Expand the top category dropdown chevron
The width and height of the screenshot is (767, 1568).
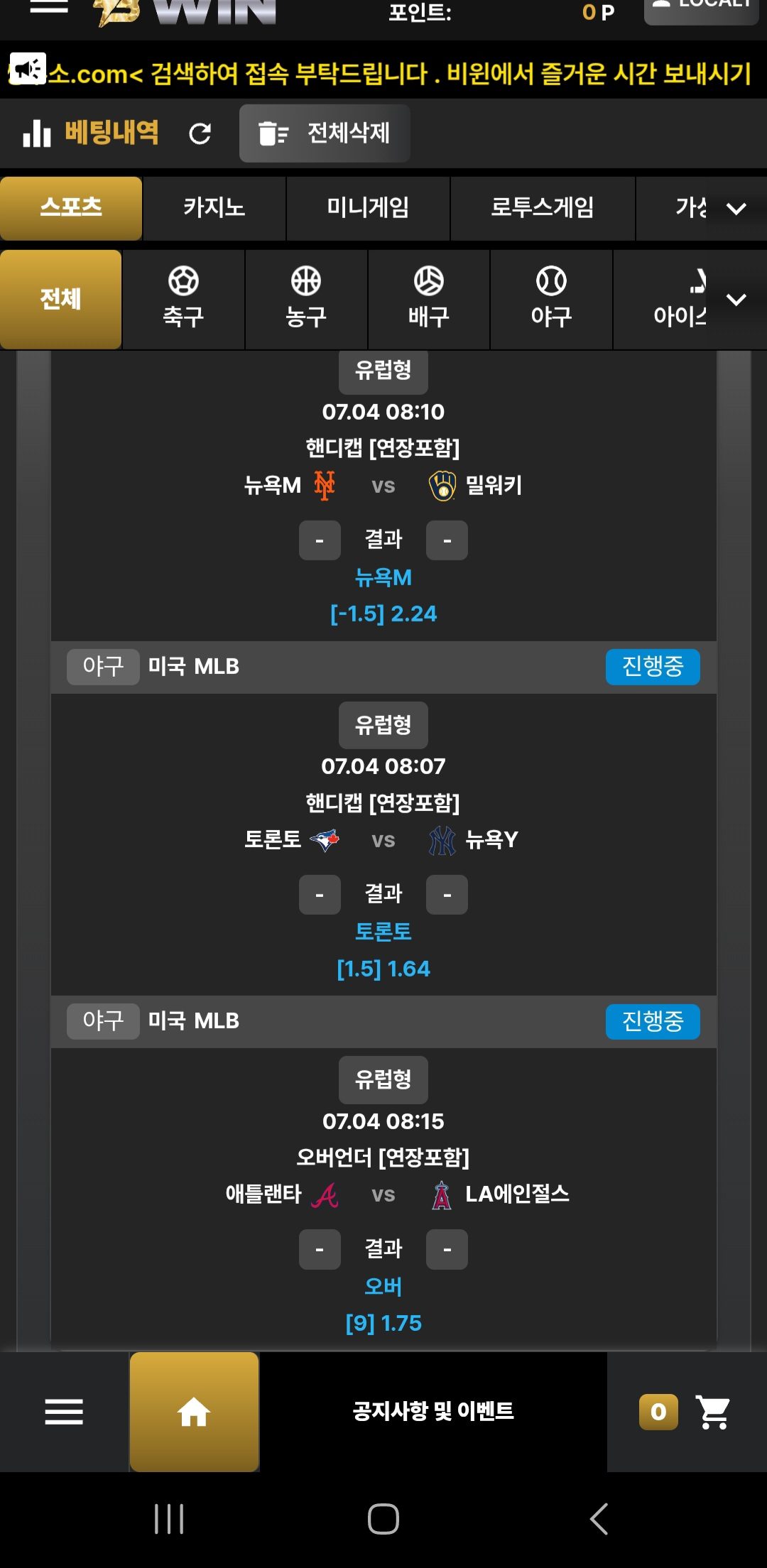click(x=736, y=209)
